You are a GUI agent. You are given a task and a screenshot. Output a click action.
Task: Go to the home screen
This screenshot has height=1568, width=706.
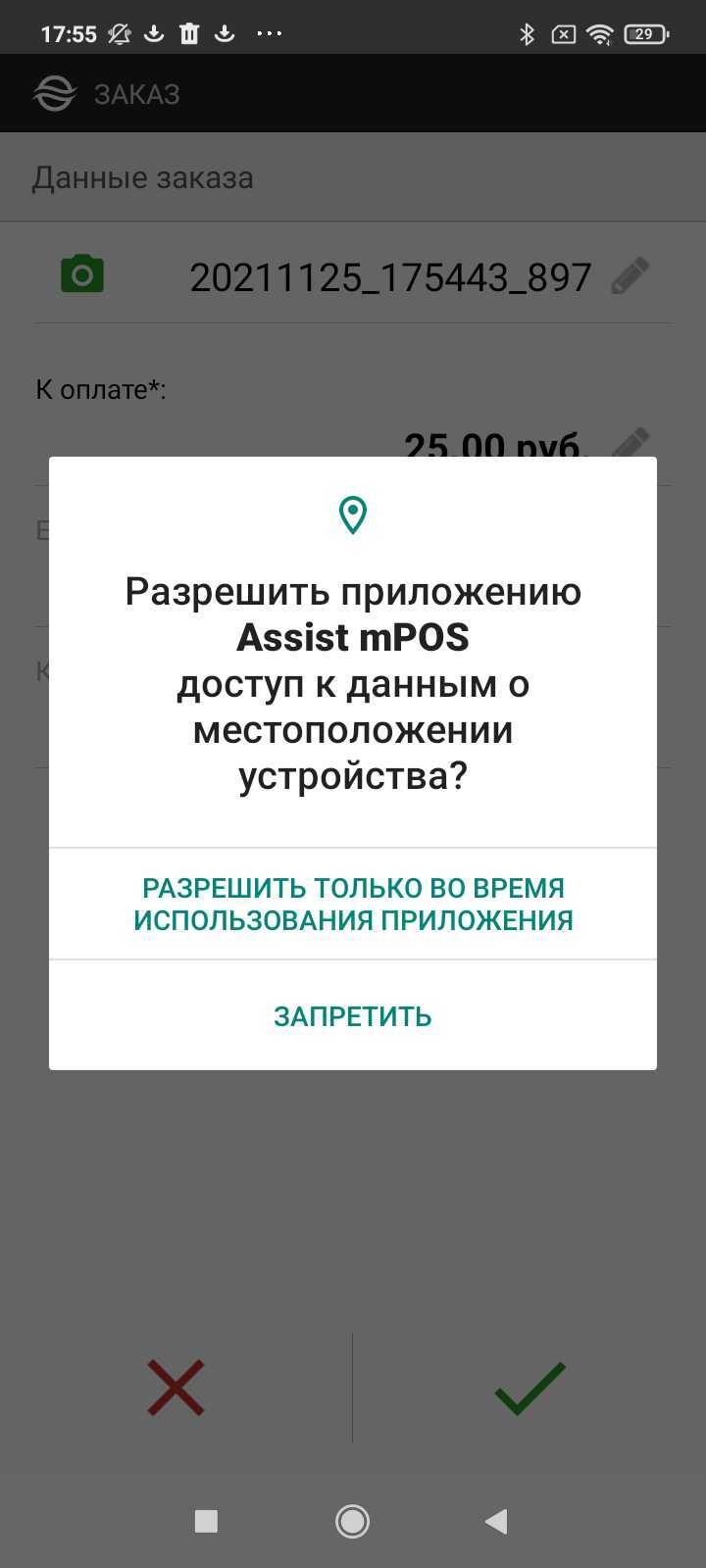[x=352, y=1521]
